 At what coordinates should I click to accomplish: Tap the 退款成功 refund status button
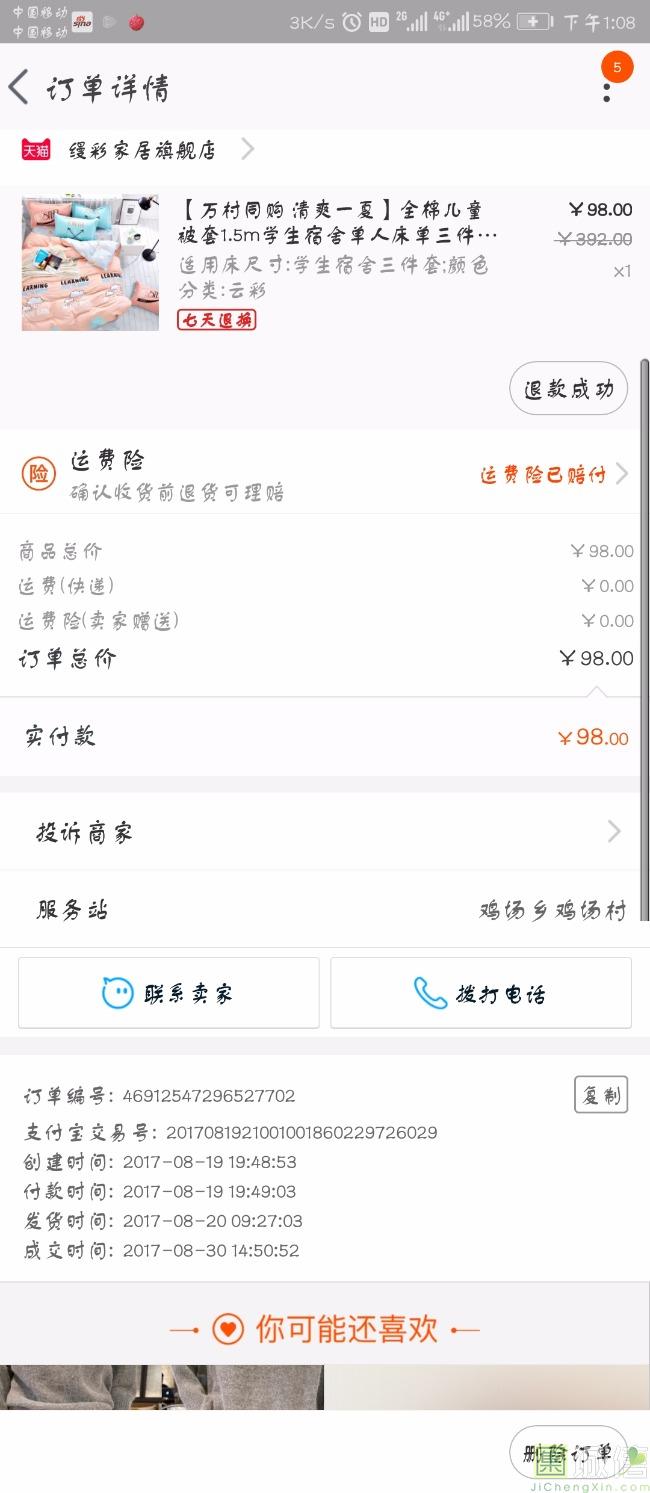click(x=568, y=389)
